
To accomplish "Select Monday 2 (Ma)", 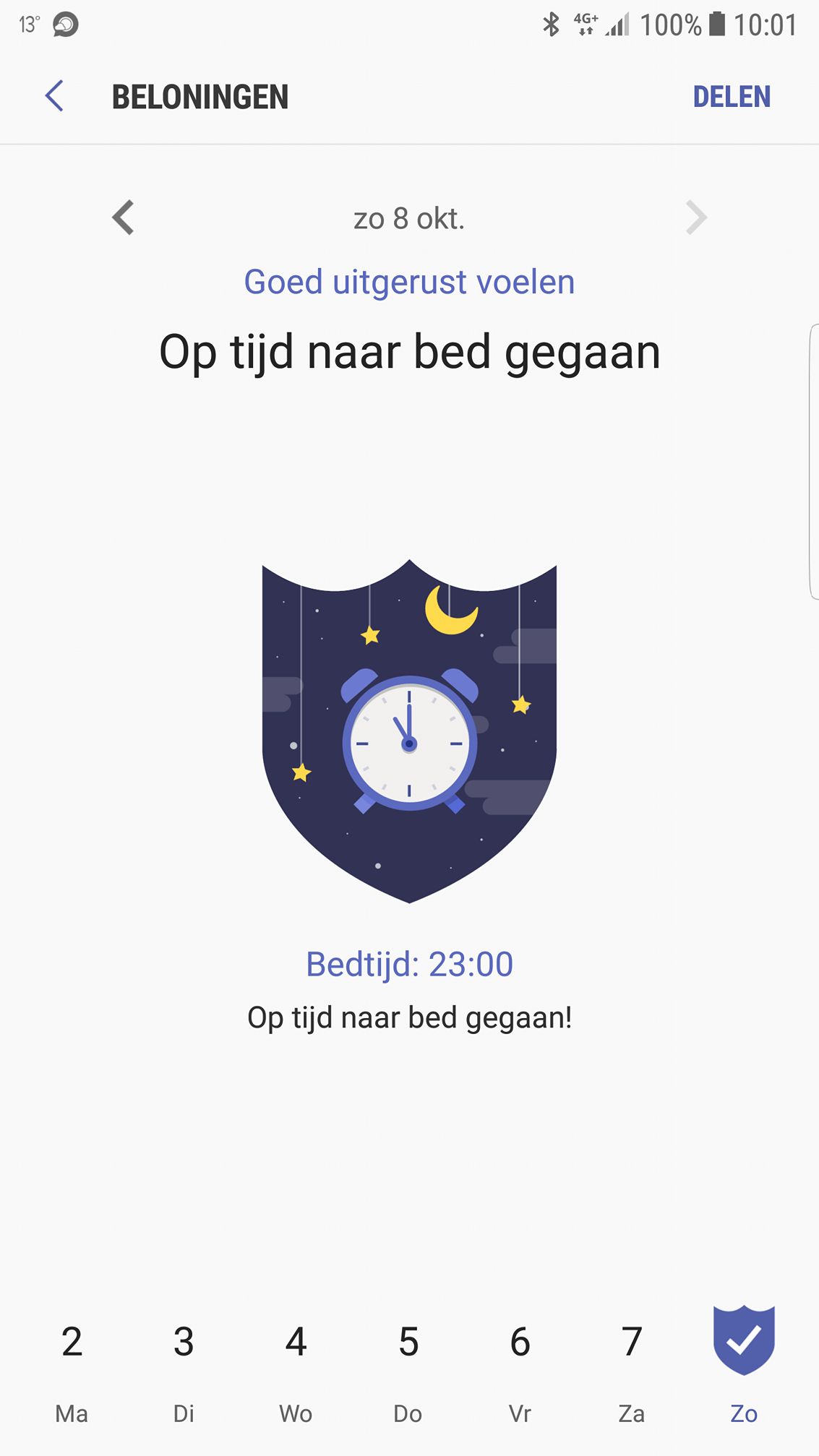I will tap(72, 1366).
